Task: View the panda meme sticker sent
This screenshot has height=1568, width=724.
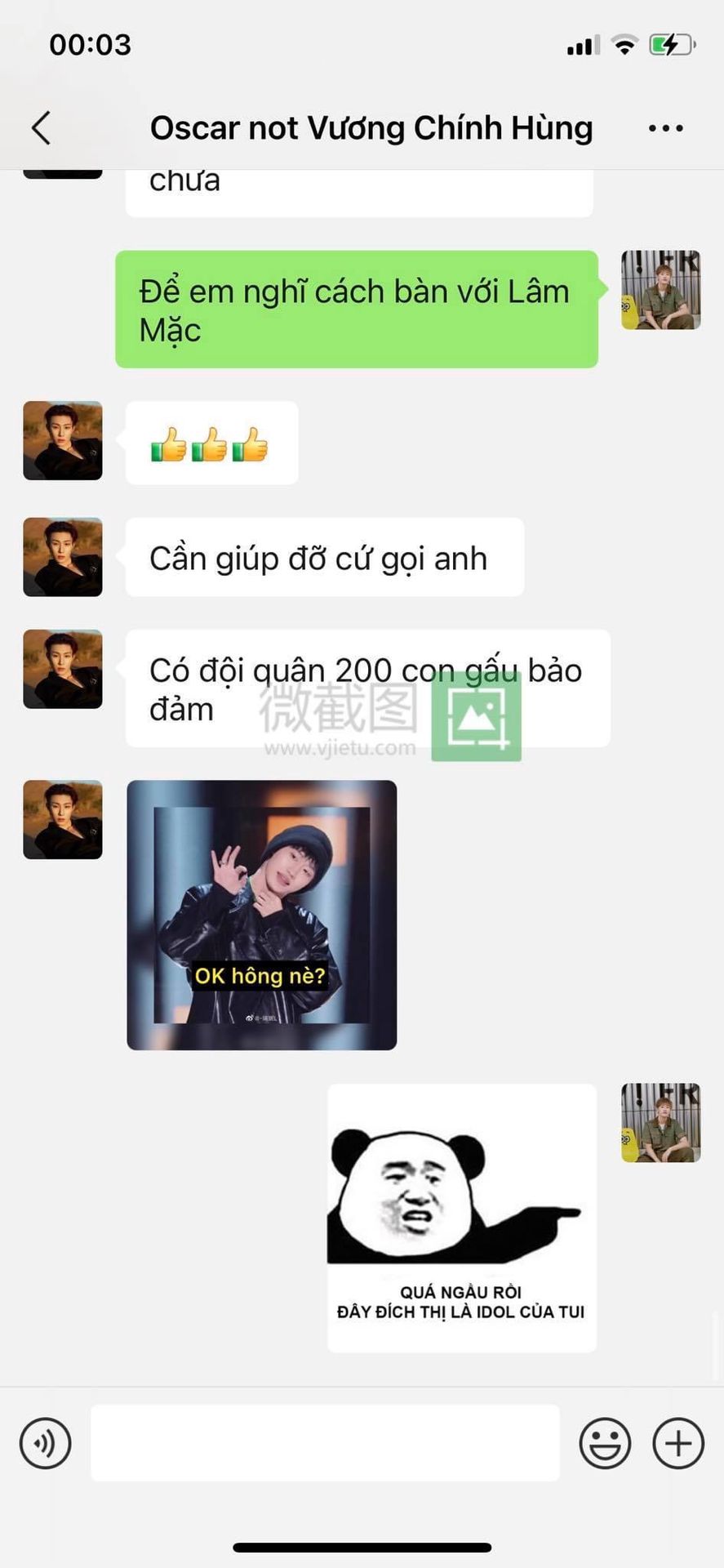Action: (x=462, y=1218)
